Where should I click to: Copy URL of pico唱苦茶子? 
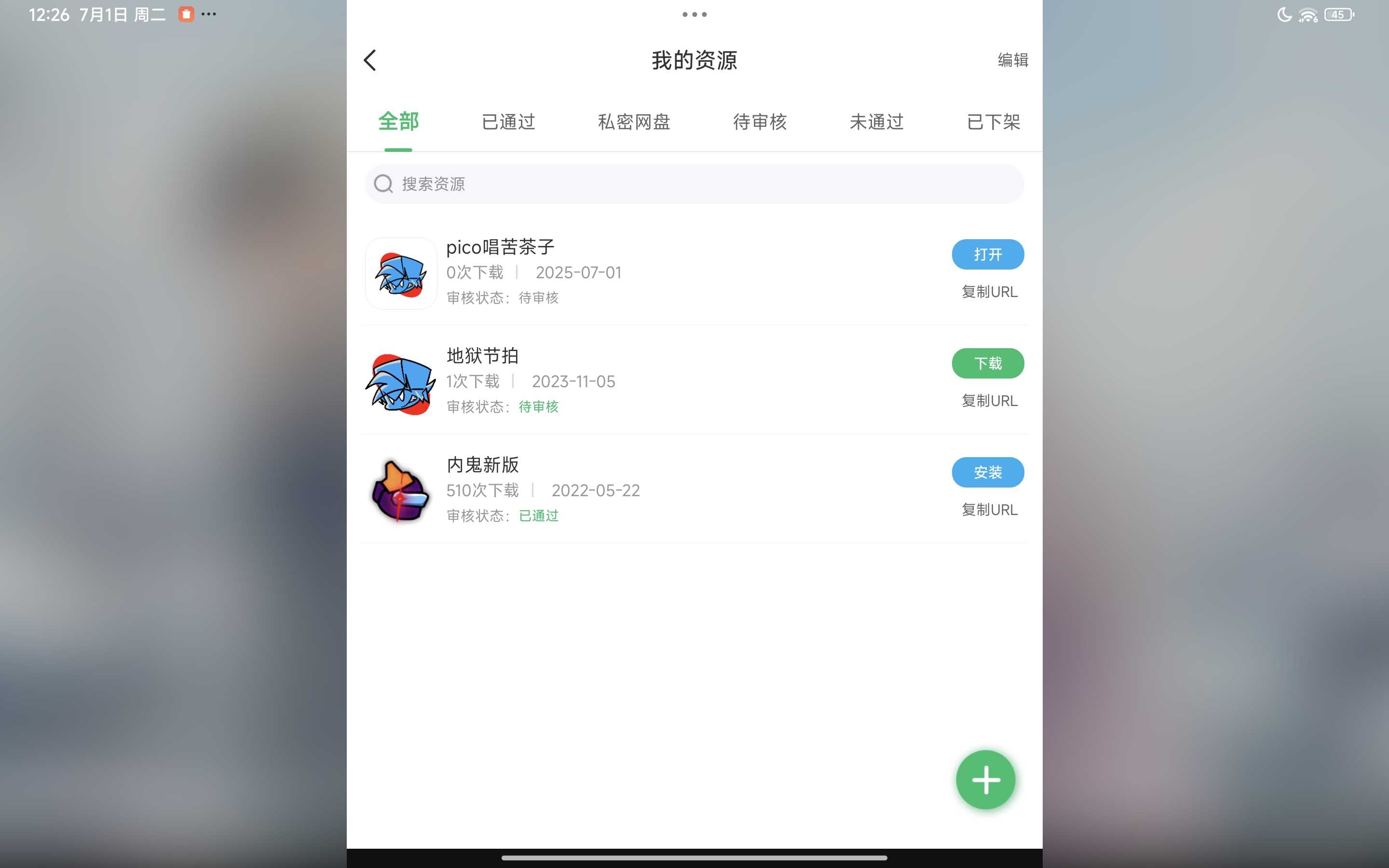click(990, 292)
